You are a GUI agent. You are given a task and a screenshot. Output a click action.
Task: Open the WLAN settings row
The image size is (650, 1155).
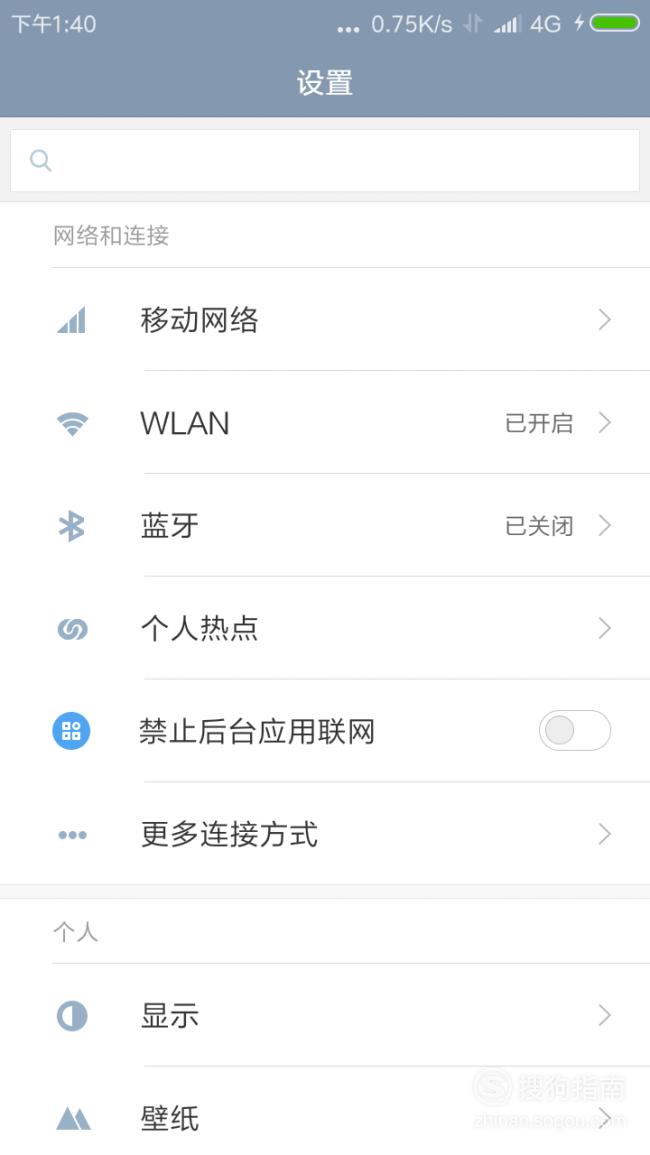pyautogui.click(x=325, y=423)
